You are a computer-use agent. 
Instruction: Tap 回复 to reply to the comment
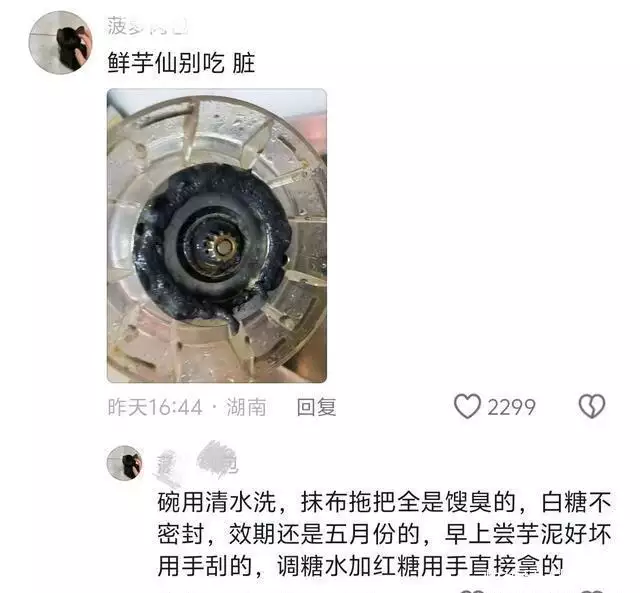(317, 407)
